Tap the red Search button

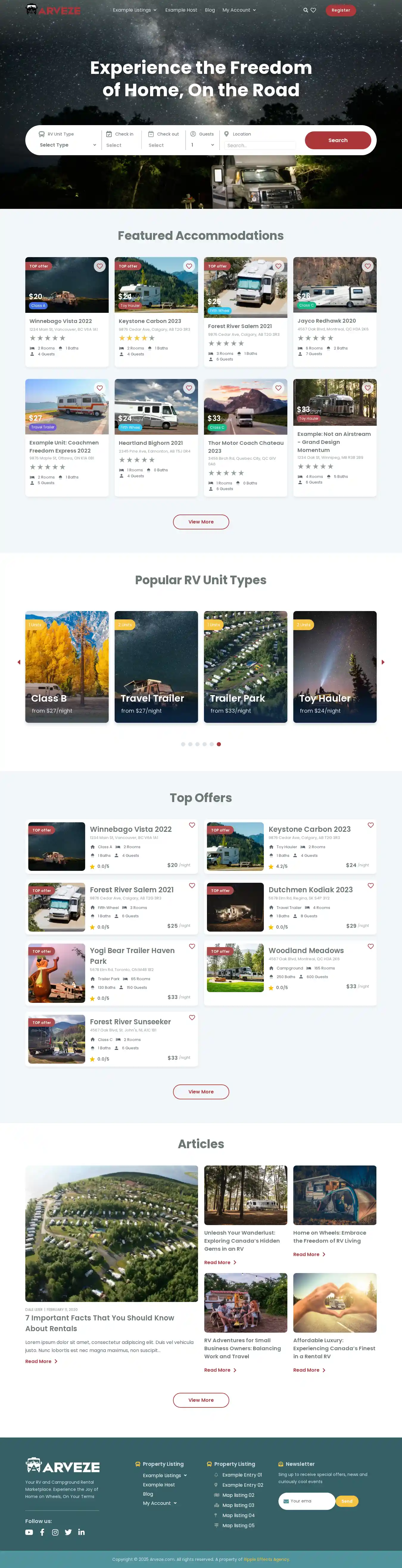338,141
